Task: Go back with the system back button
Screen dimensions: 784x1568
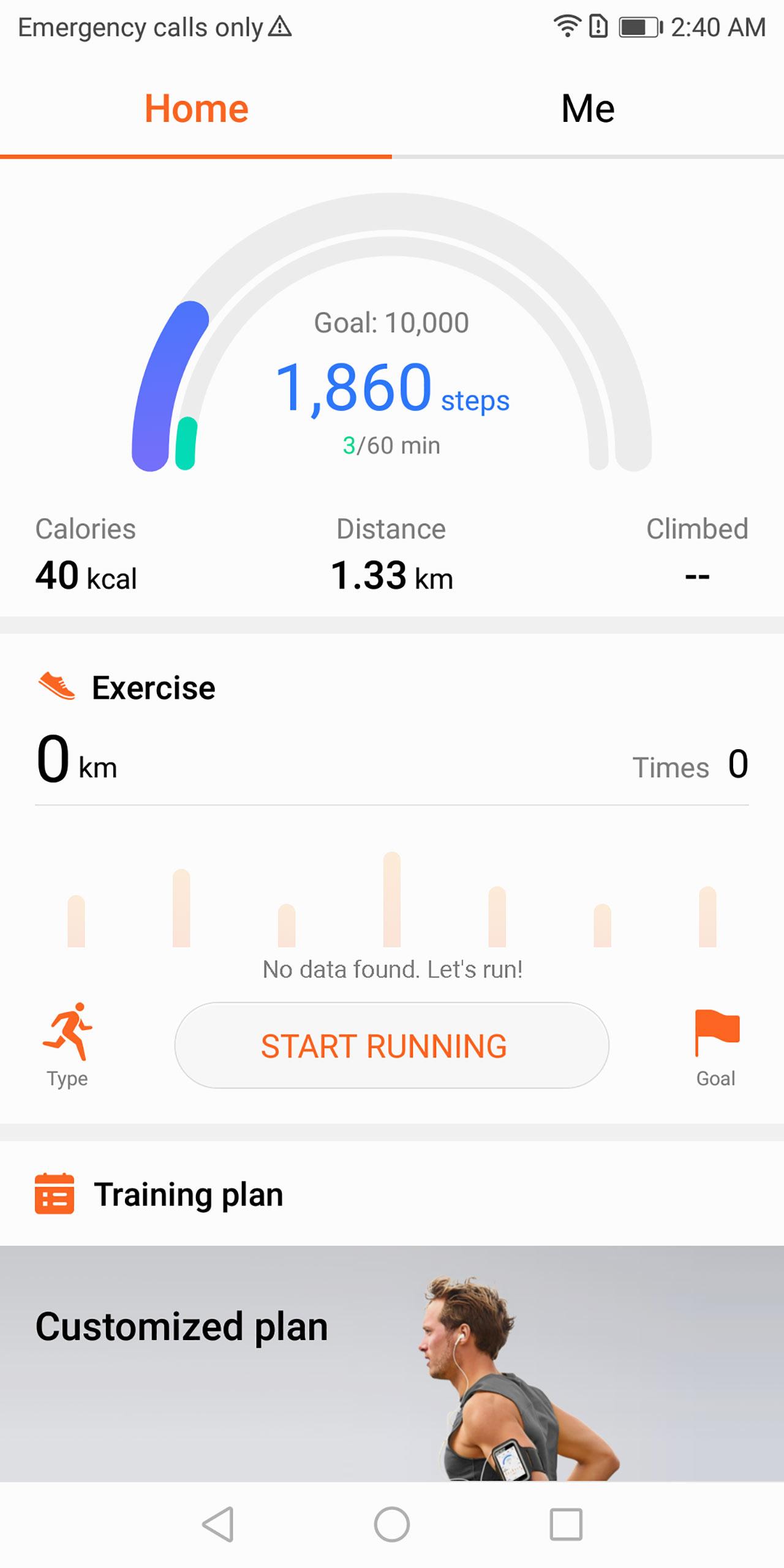Action: tap(218, 1524)
